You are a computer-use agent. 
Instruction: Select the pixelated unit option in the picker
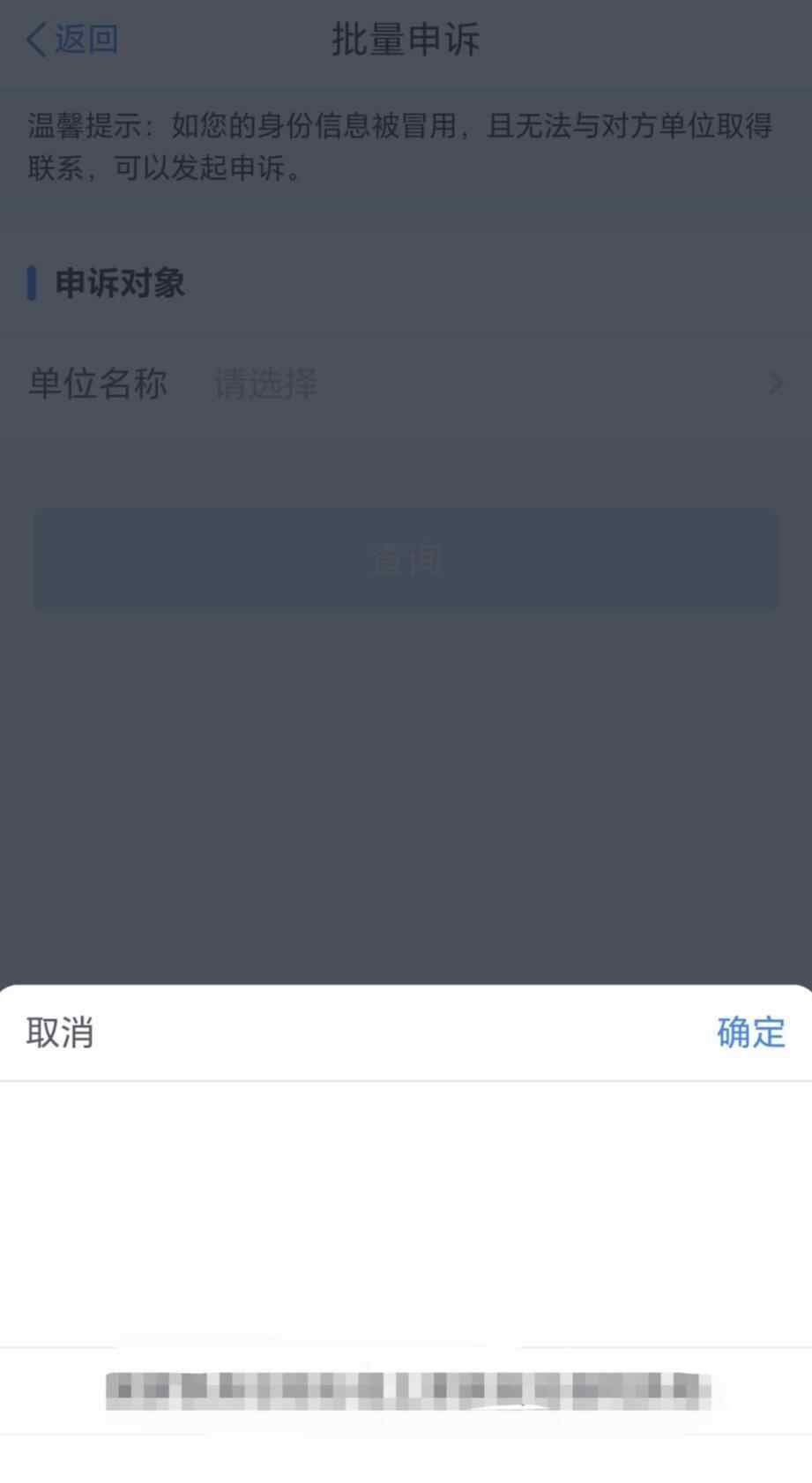tap(407, 1391)
